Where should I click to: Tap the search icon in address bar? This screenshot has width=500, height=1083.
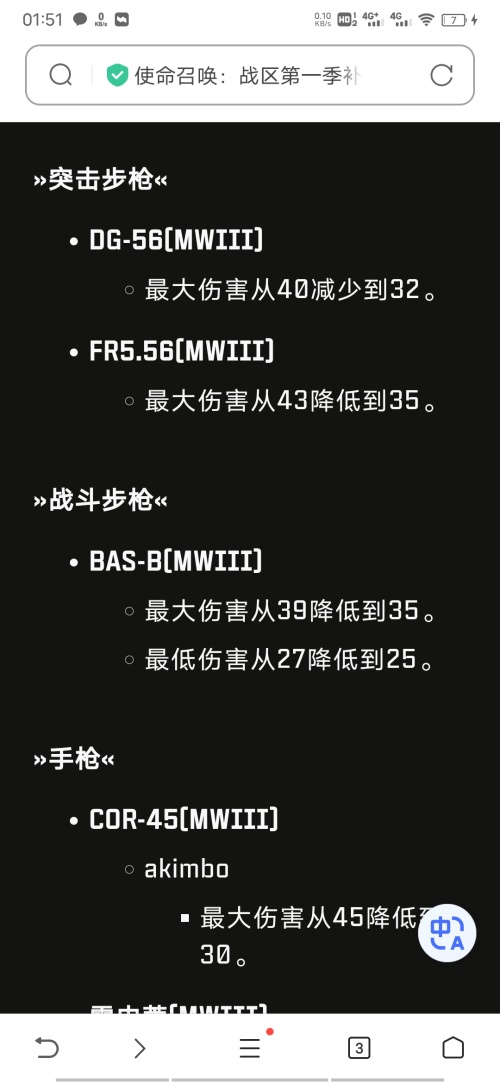[61, 75]
